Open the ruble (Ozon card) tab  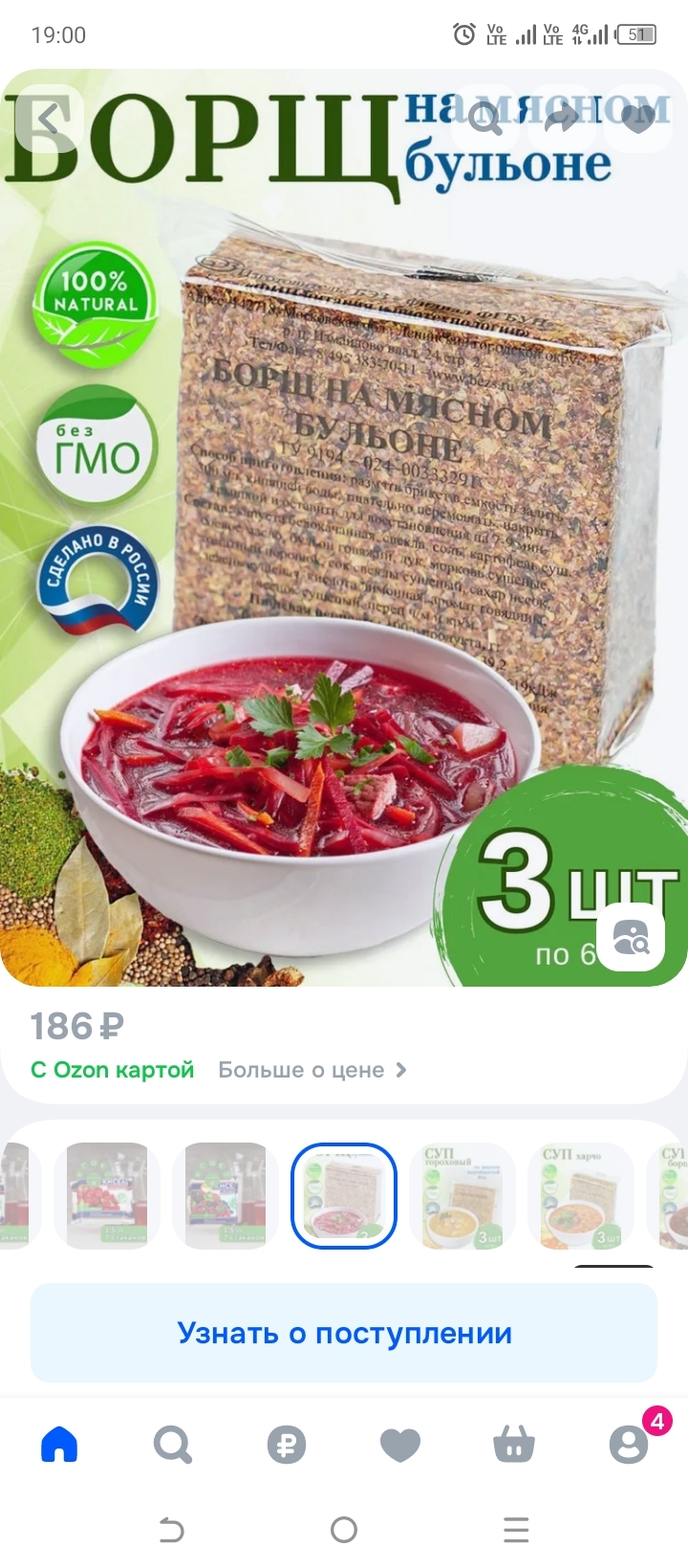tap(287, 1444)
